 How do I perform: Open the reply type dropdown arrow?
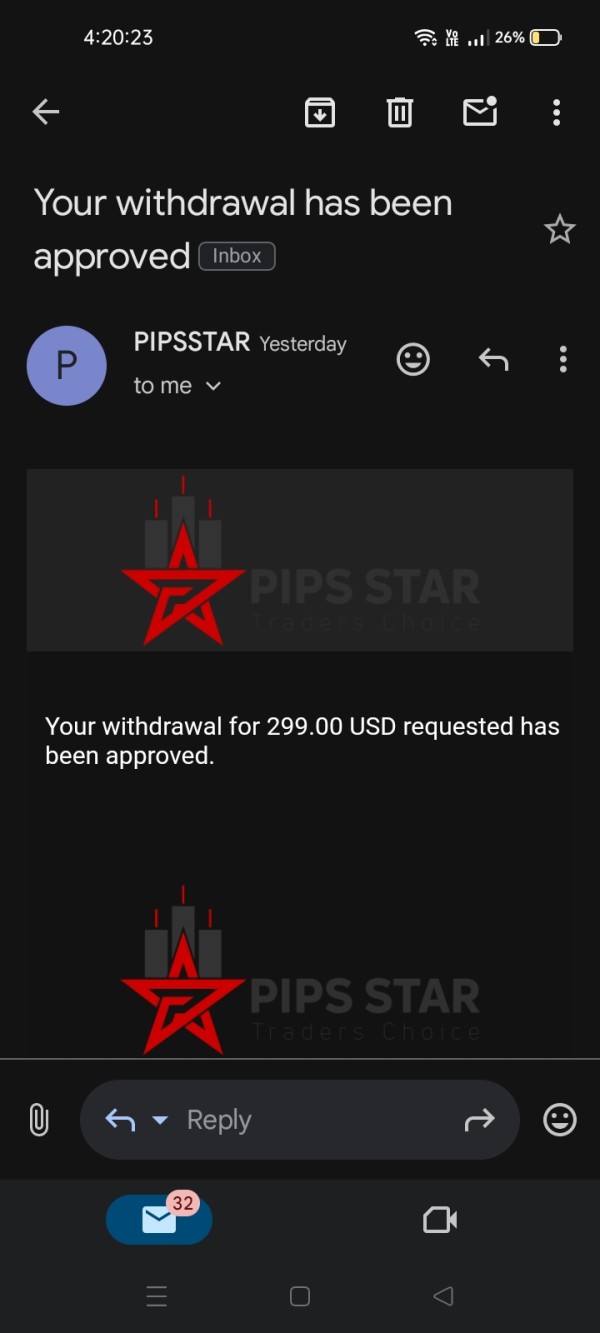[160, 1120]
